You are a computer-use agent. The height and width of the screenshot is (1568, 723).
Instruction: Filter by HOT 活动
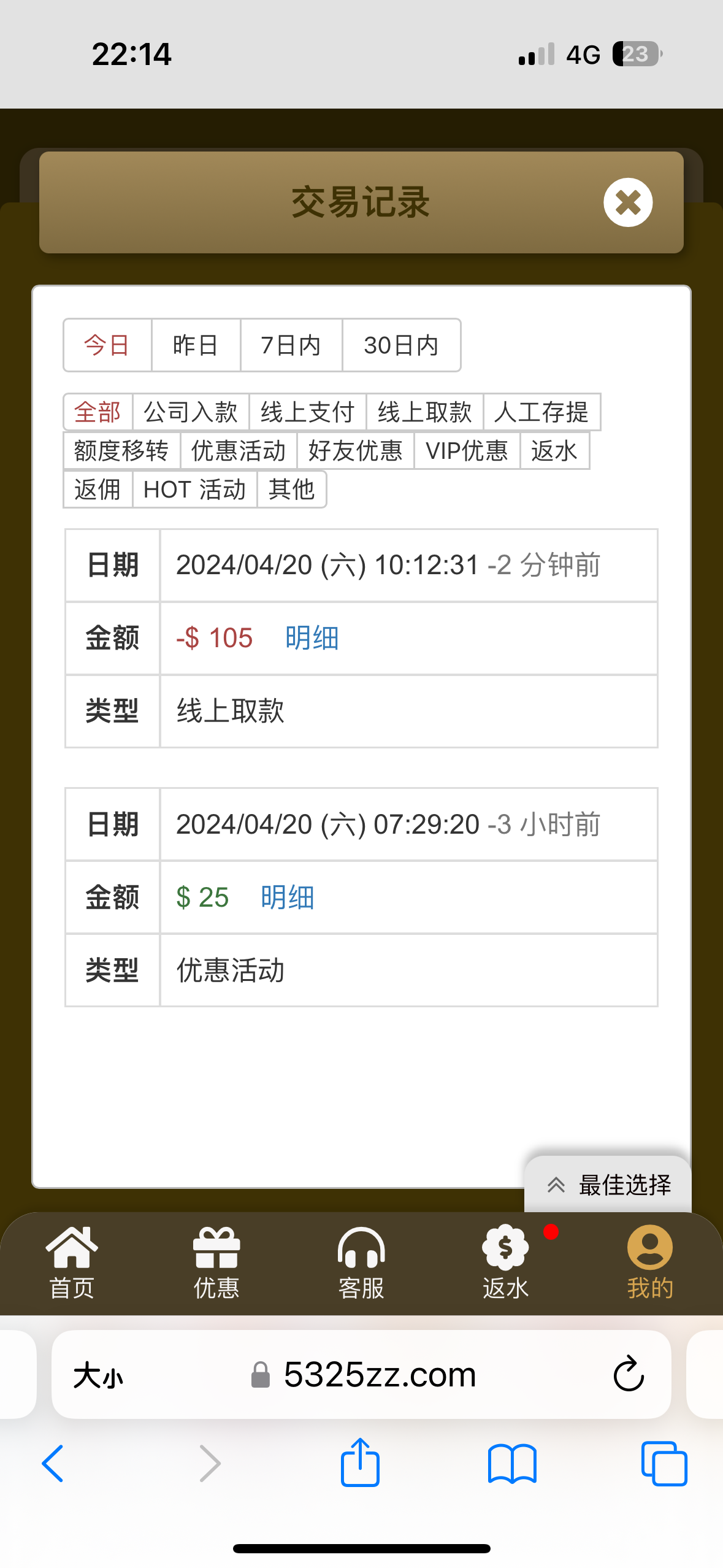click(194, 490)
